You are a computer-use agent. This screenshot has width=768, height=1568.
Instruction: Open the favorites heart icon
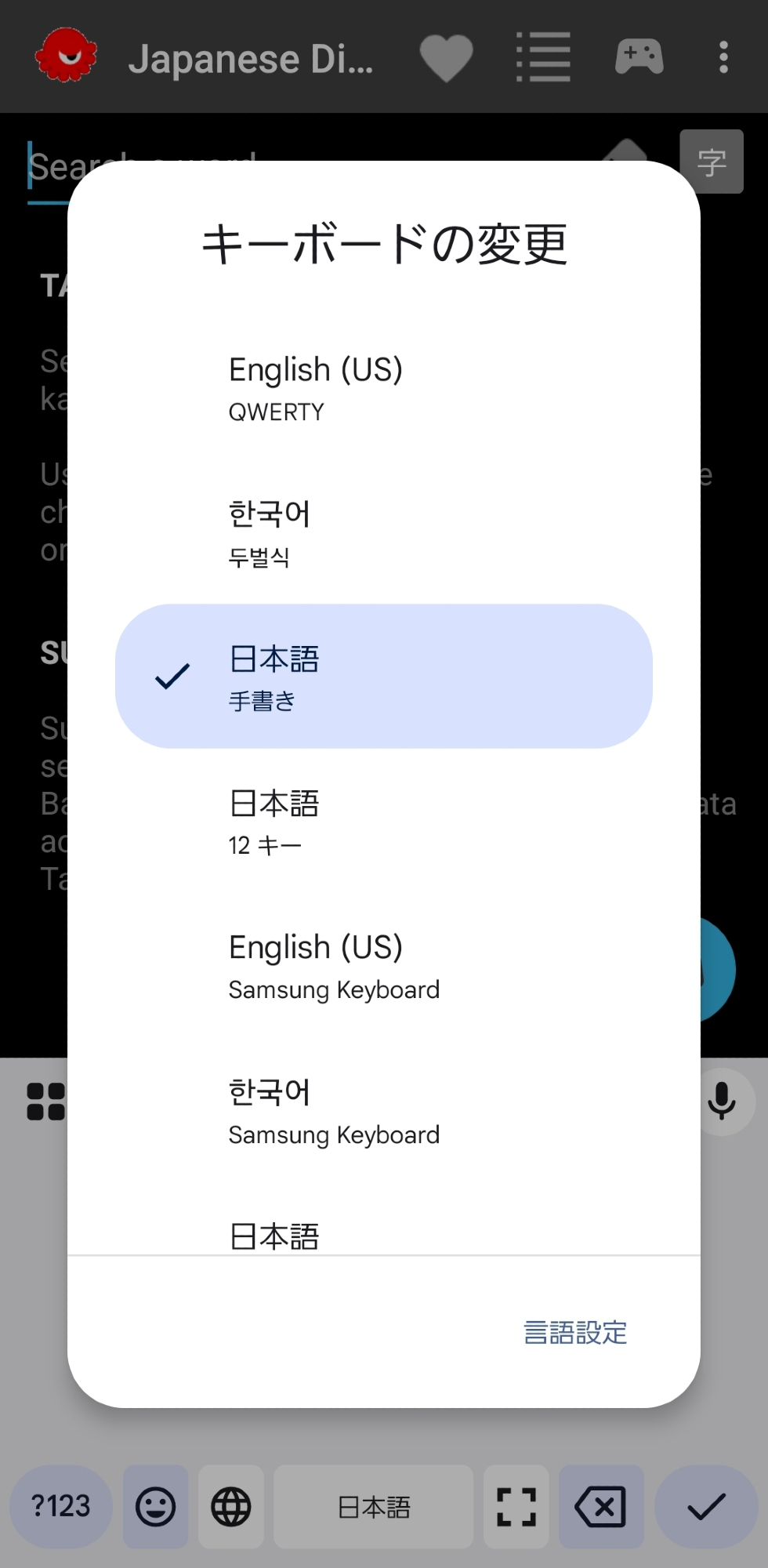(x=447, y=58)
